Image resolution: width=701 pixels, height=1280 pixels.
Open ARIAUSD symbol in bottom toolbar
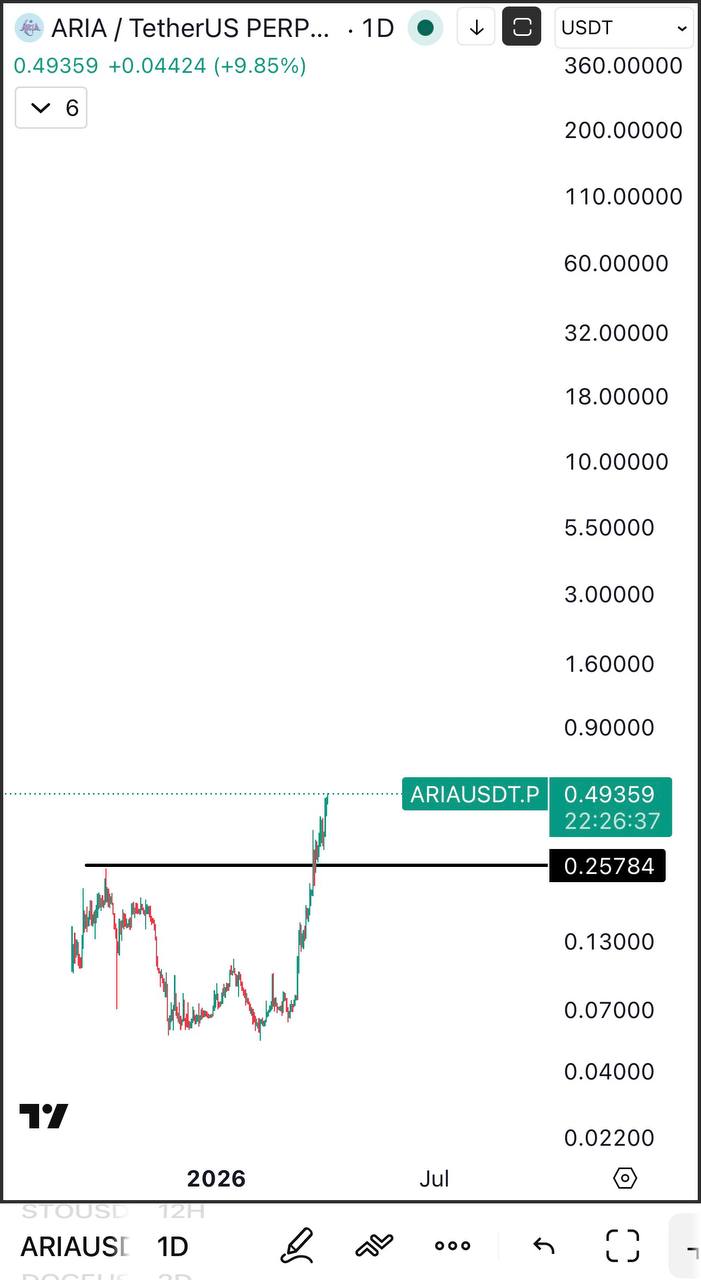pyautogui.click(x=75, y=1247)
